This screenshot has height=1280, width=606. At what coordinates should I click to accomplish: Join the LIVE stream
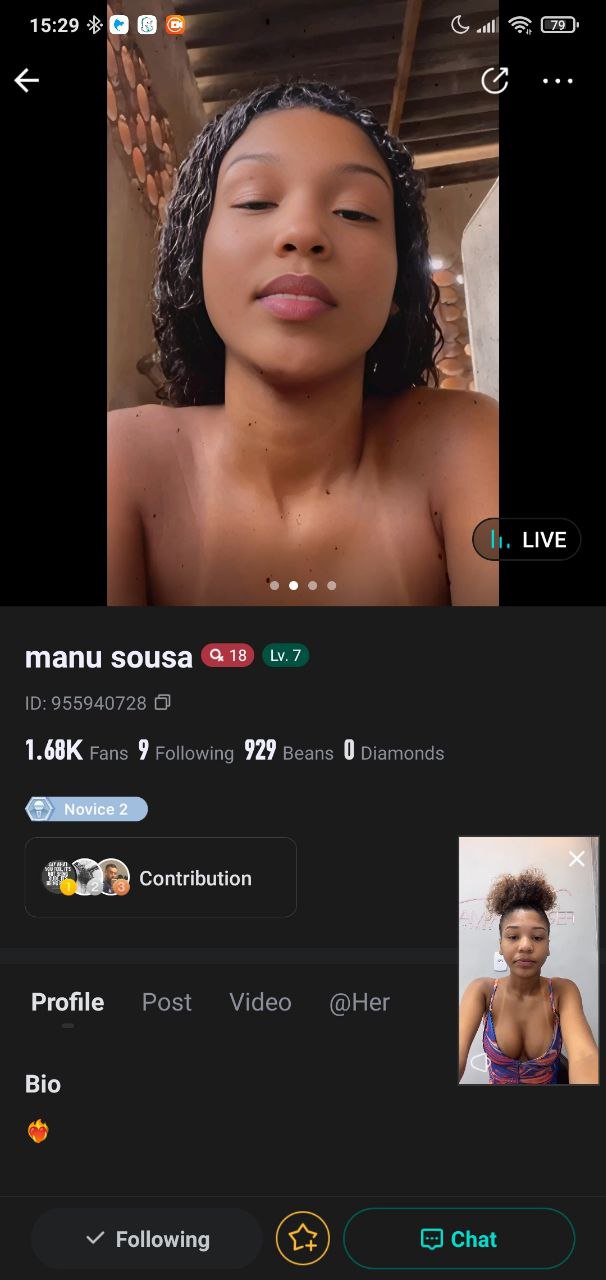point(527,540)
